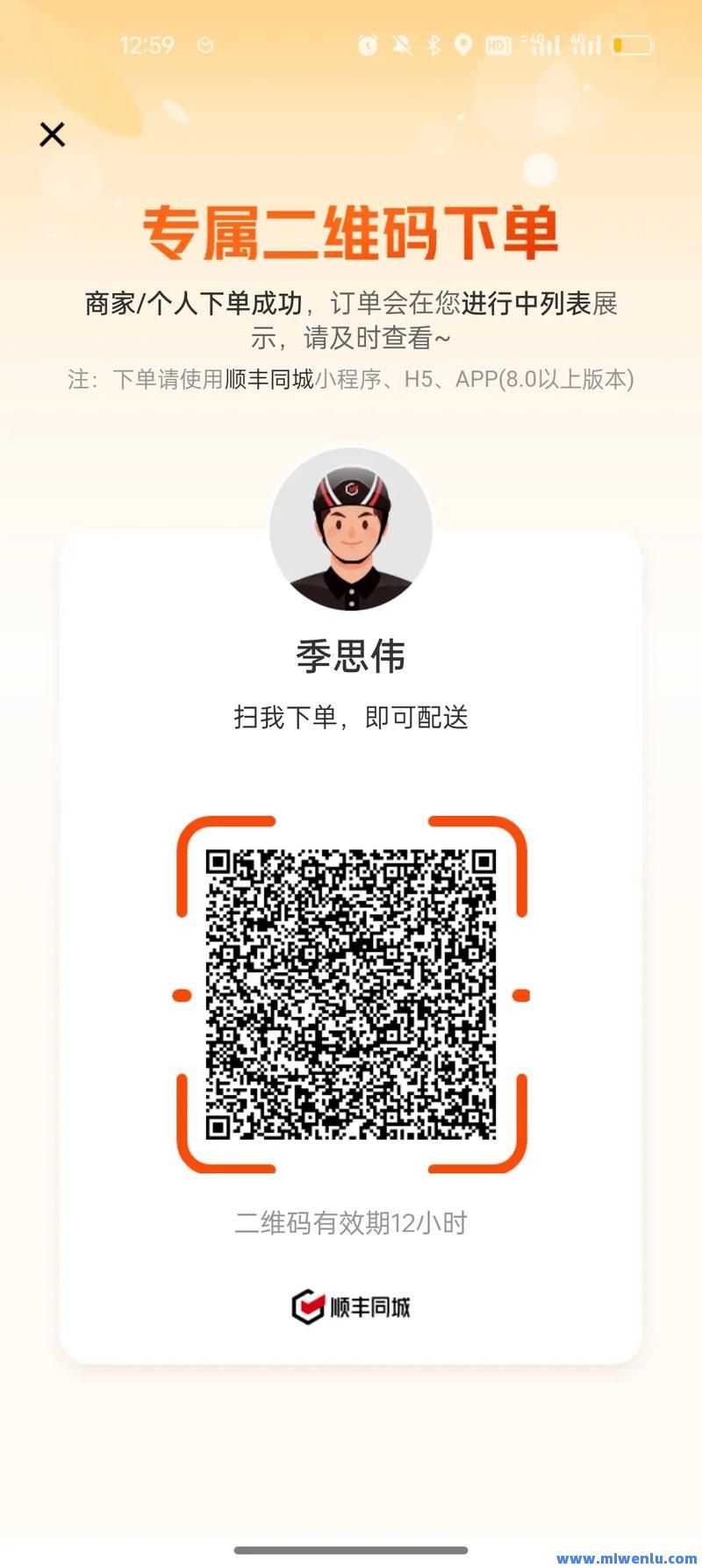Close the exclusive QR code order page
This screenshot has width=702, height=1568.
pyautogui.click(x=53, y=134)
